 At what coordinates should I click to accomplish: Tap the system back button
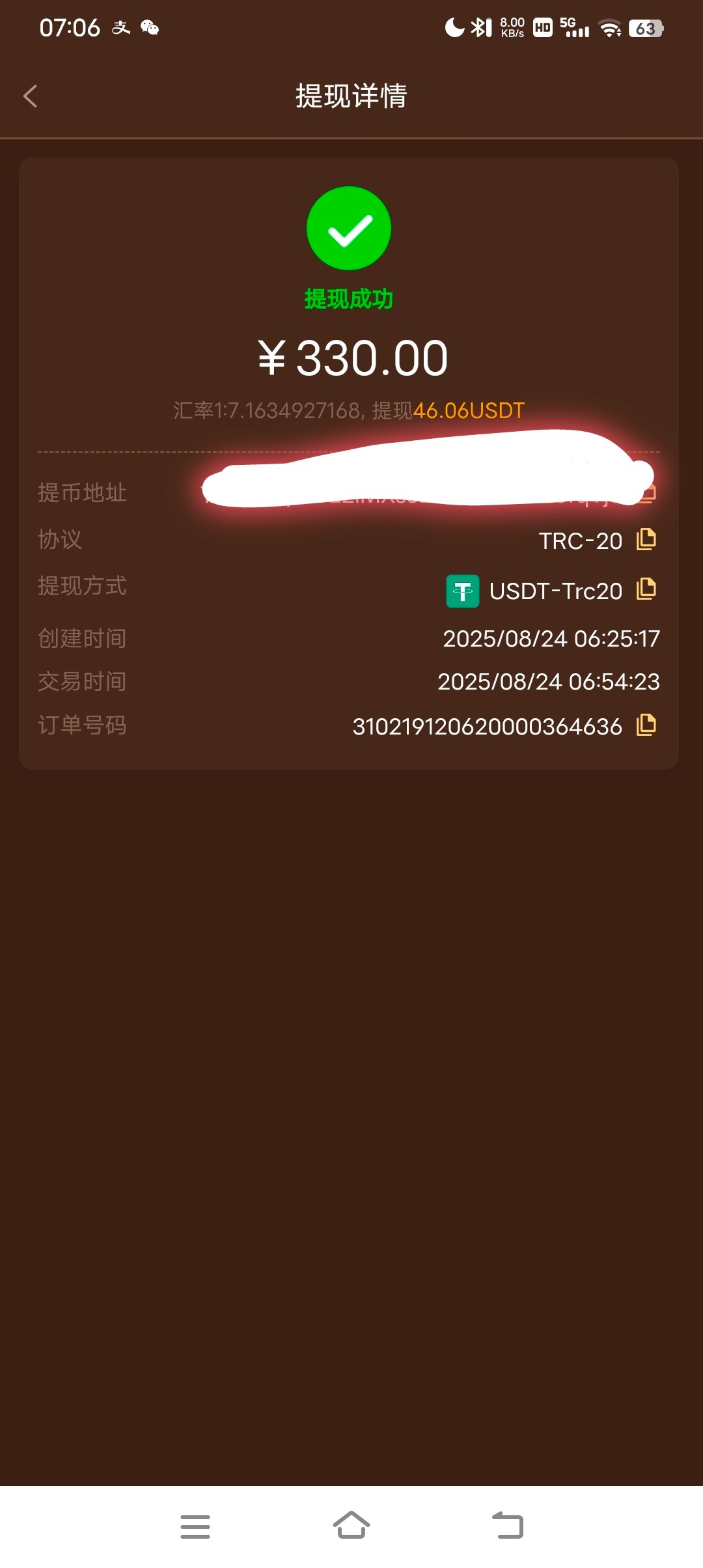point(508,1525)
